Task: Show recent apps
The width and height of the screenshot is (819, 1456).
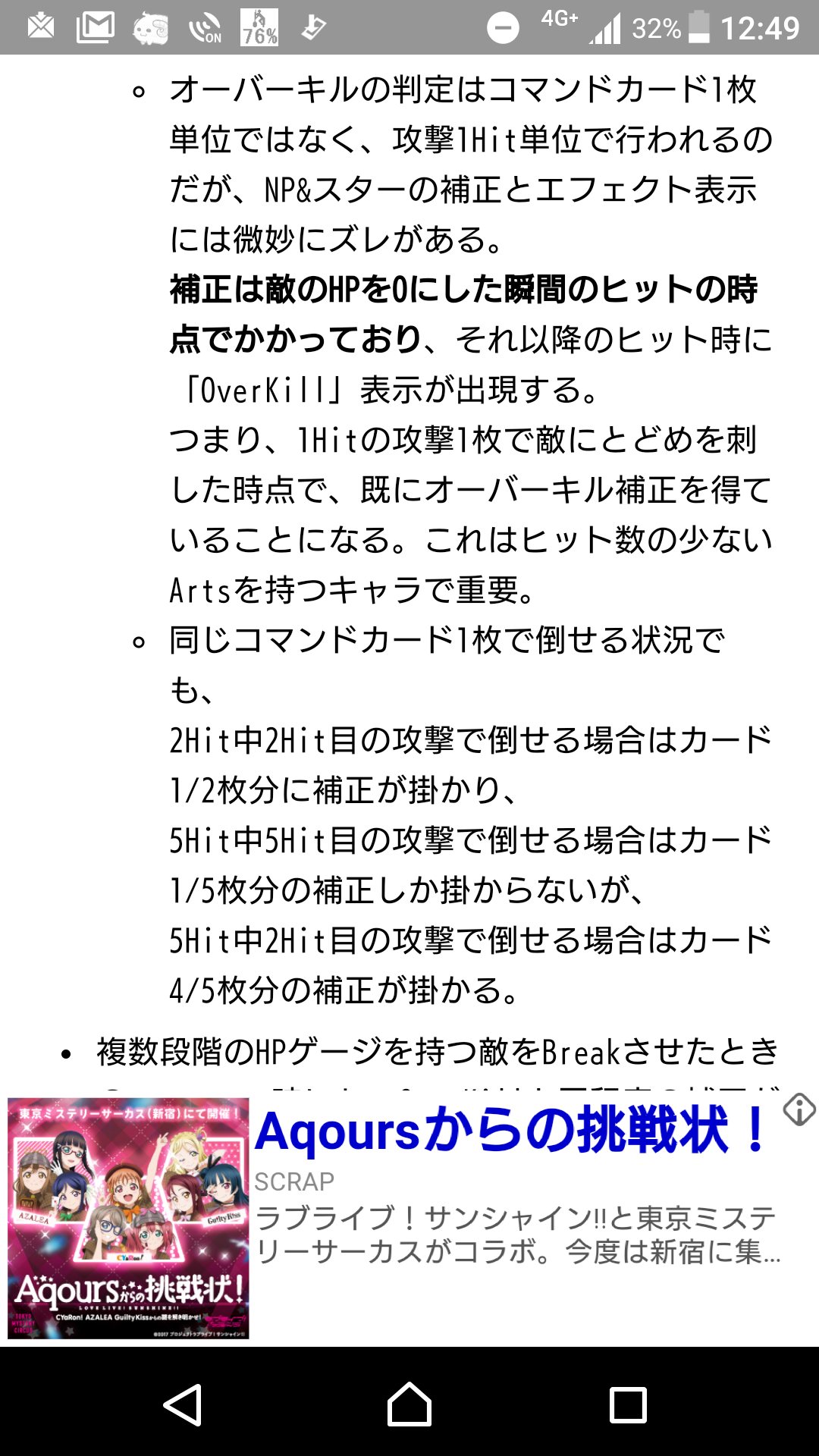Action: [x=628, y=1404]
